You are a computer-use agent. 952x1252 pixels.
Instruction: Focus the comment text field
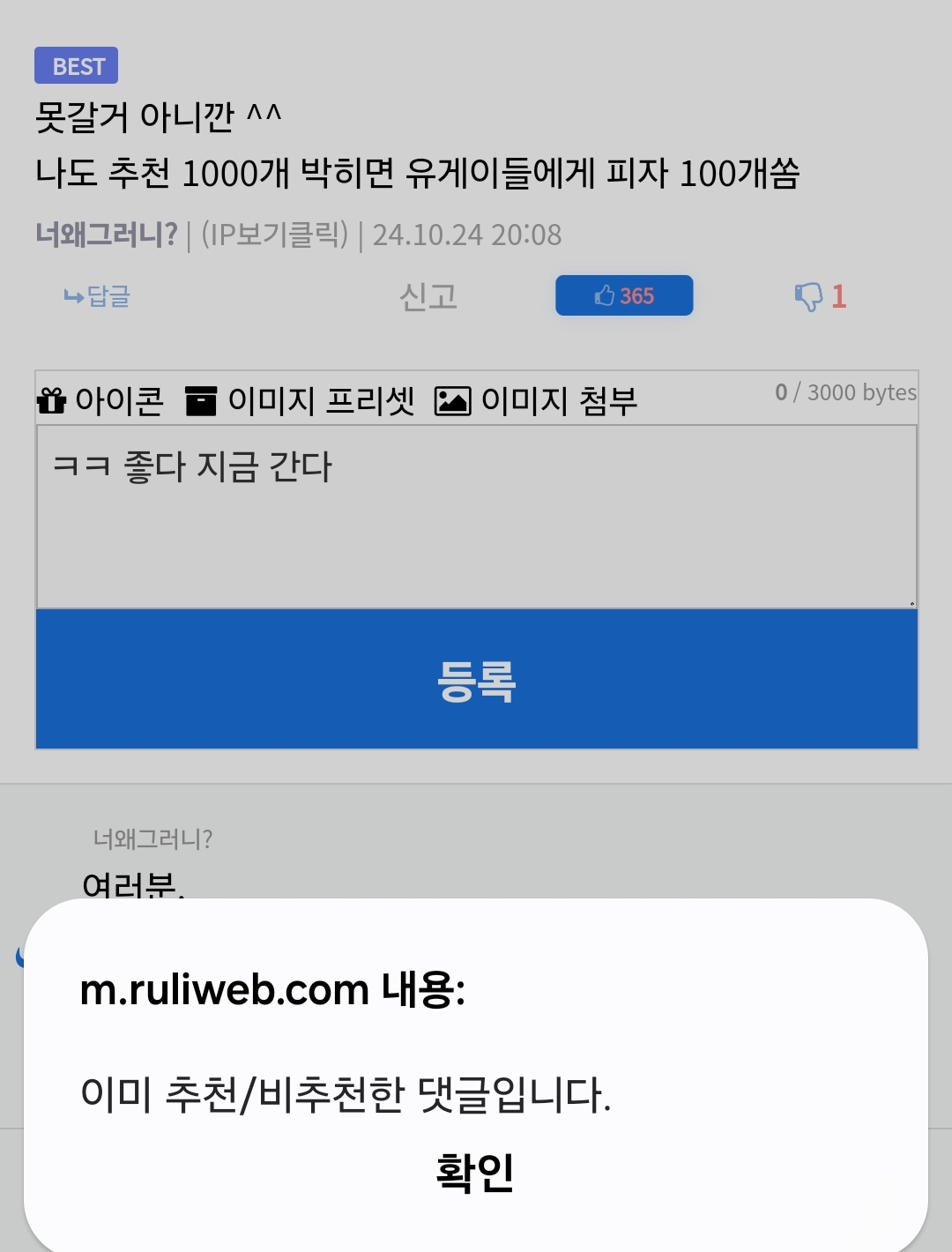coord(476,517)
